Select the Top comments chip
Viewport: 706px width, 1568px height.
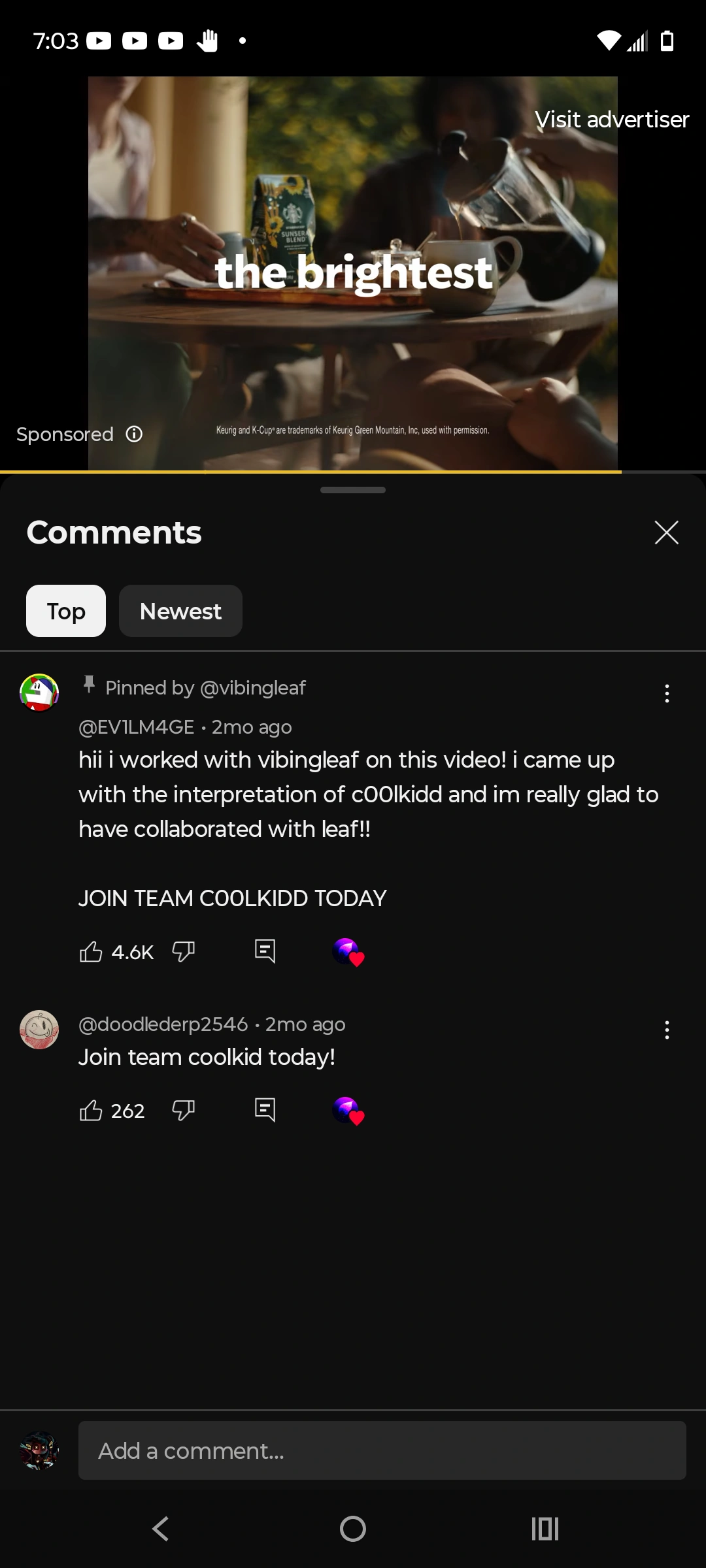point(66,611)
